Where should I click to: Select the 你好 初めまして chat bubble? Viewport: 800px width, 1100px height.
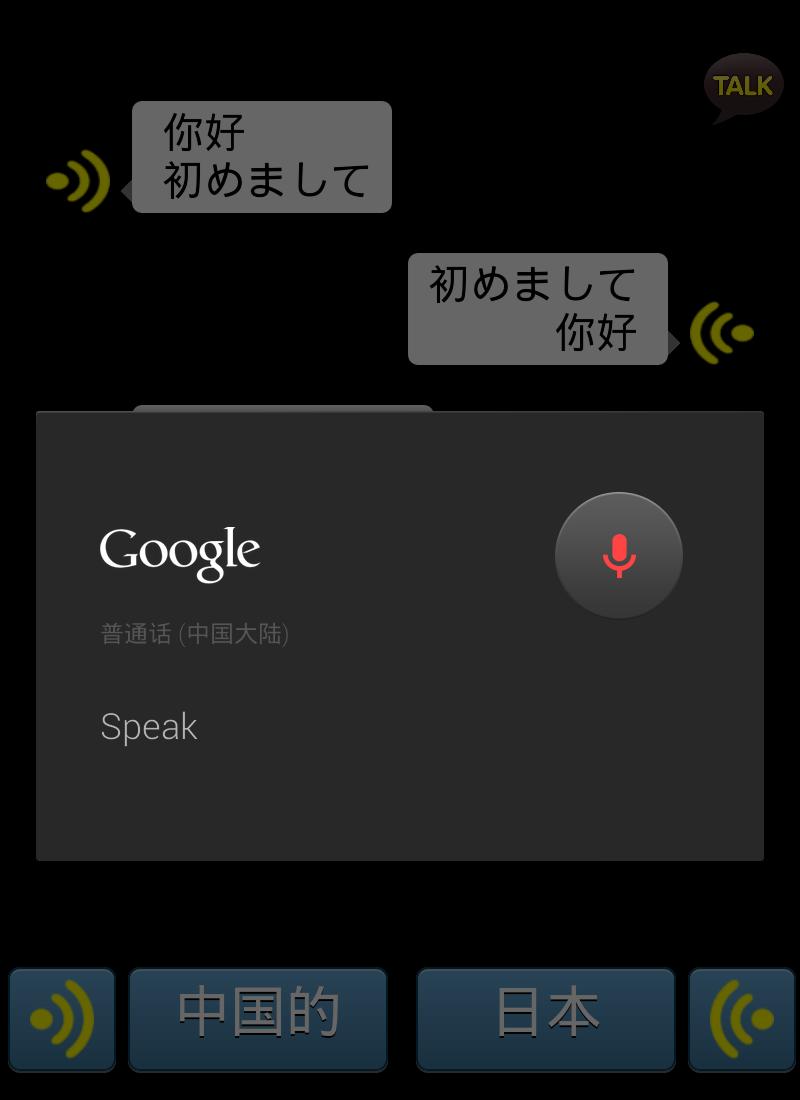coord(260,156)
